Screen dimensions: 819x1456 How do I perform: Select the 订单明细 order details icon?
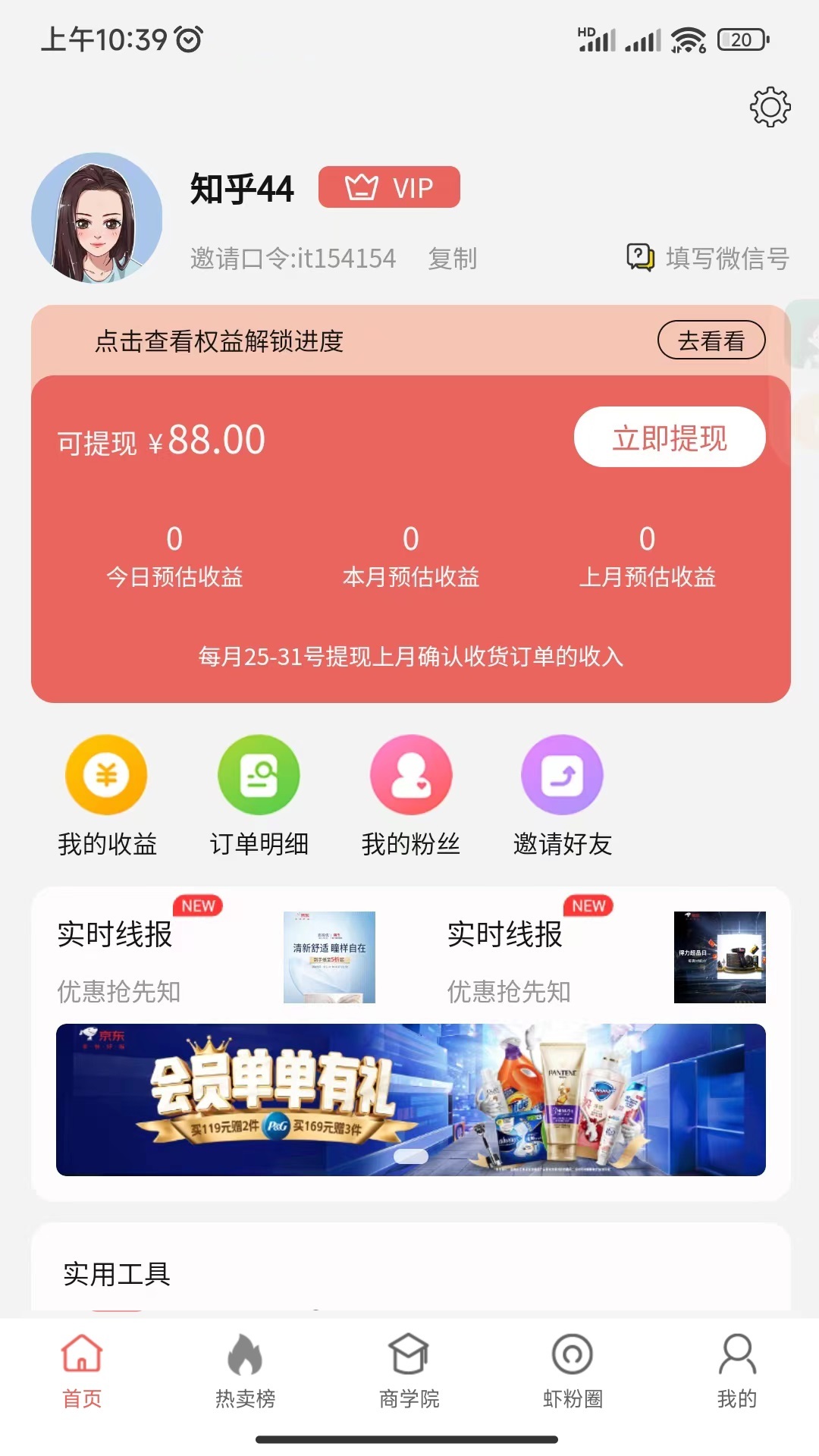tap(259, 776)
